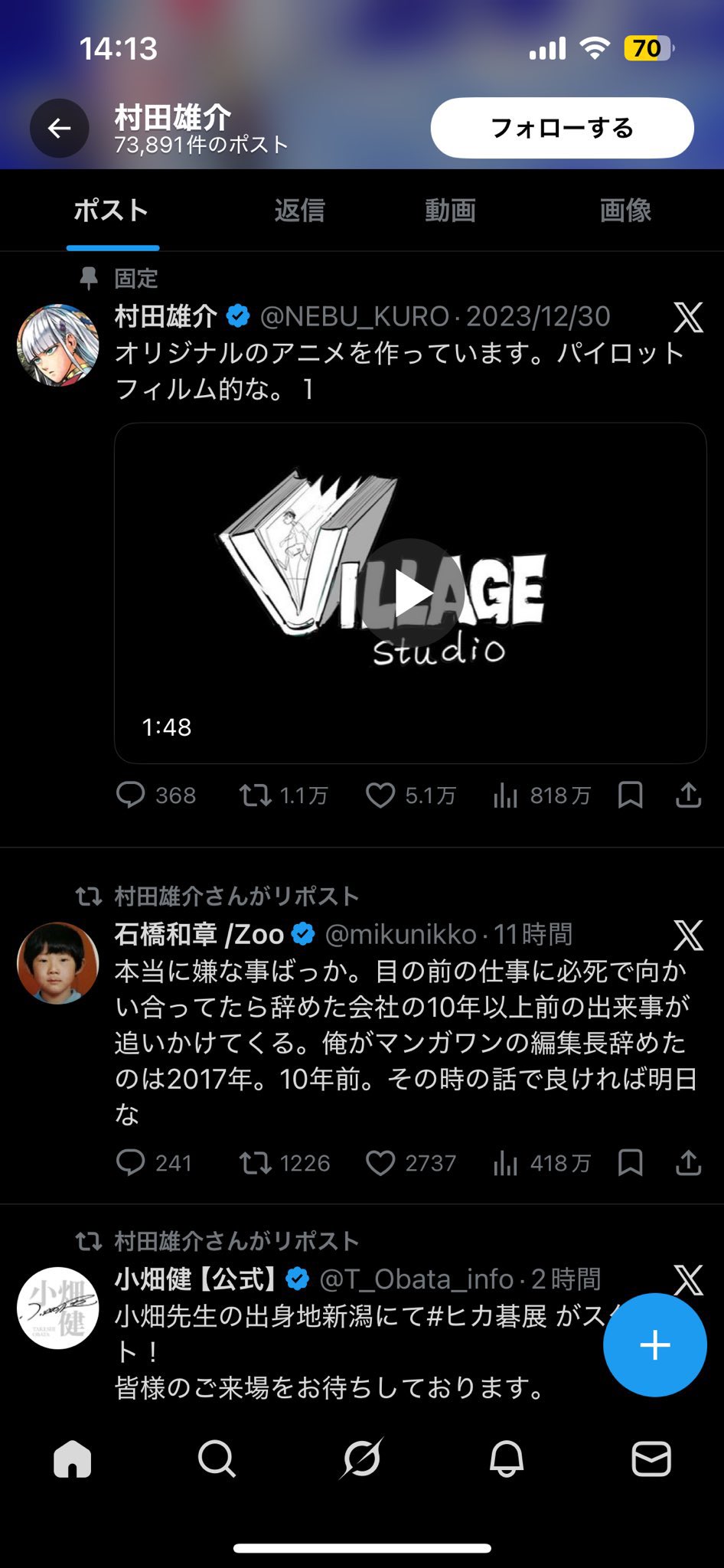Open replies on the 石橋和章 post
This screenshot has width=724, height=1568.
pyautogui.click(x=131, y=1163)
